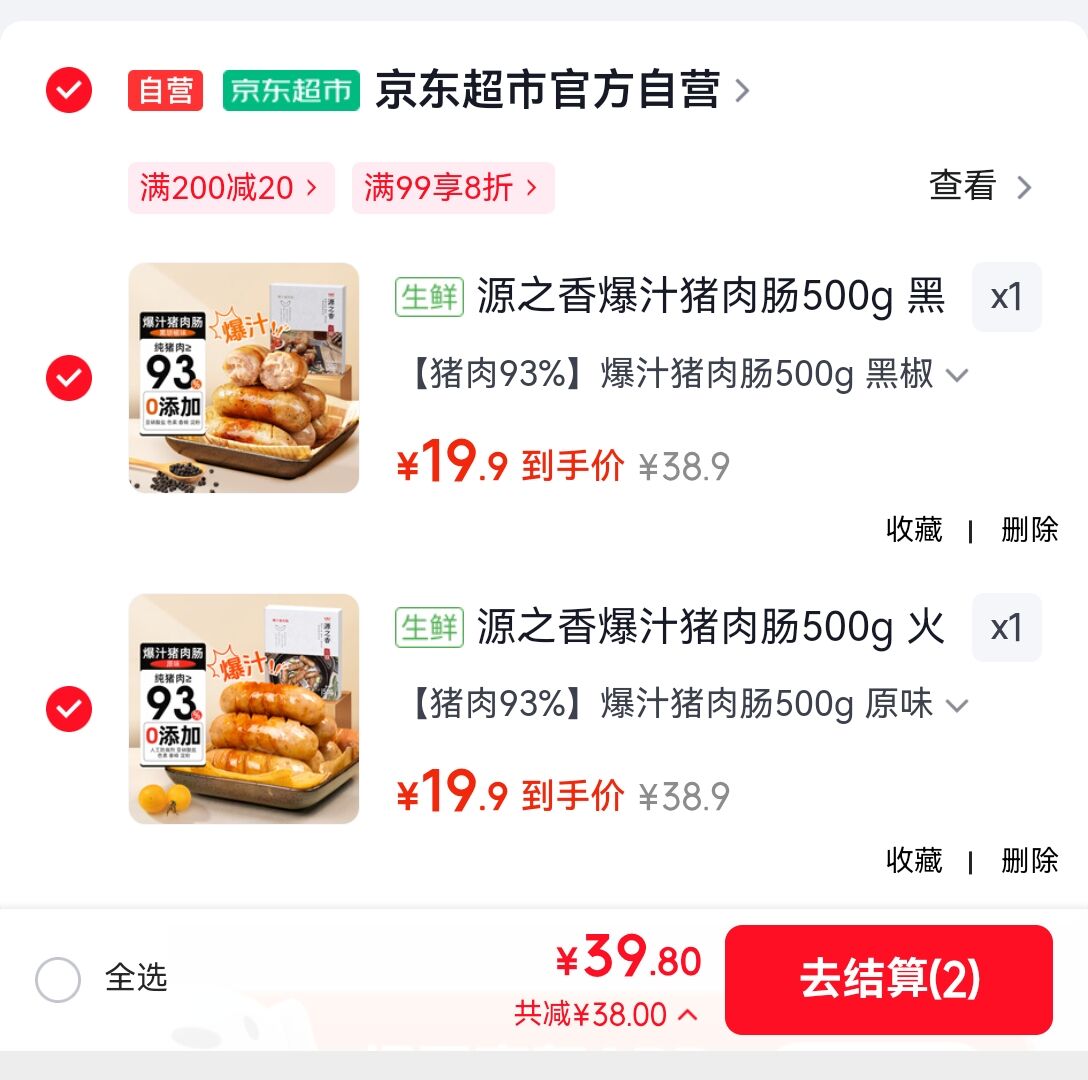The image size is (1088, 1080).
Task: Tap 收藏 for the 原味 sausage
Action: 914,860
